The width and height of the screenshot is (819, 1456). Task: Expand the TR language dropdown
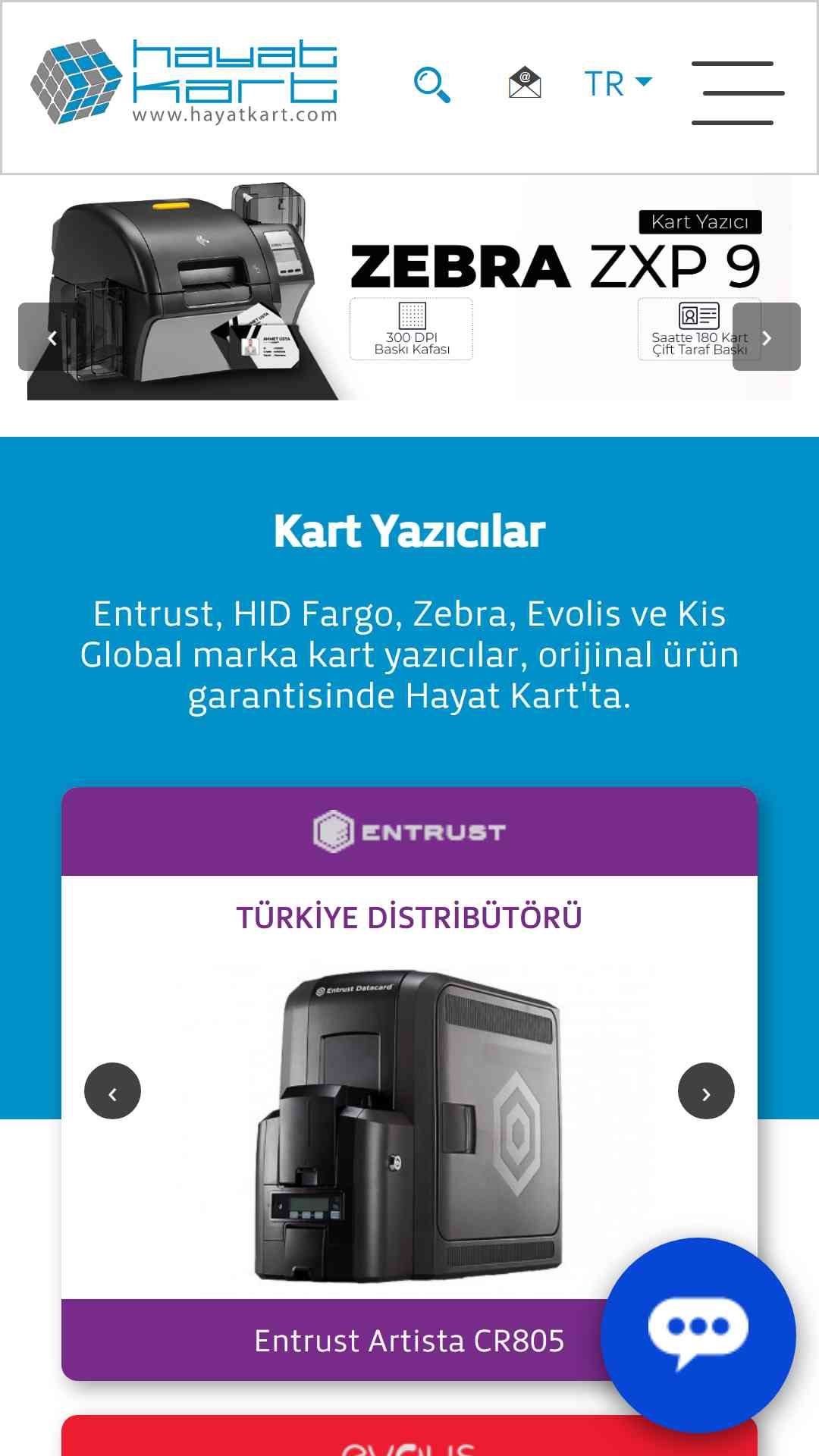pos(618,83)
